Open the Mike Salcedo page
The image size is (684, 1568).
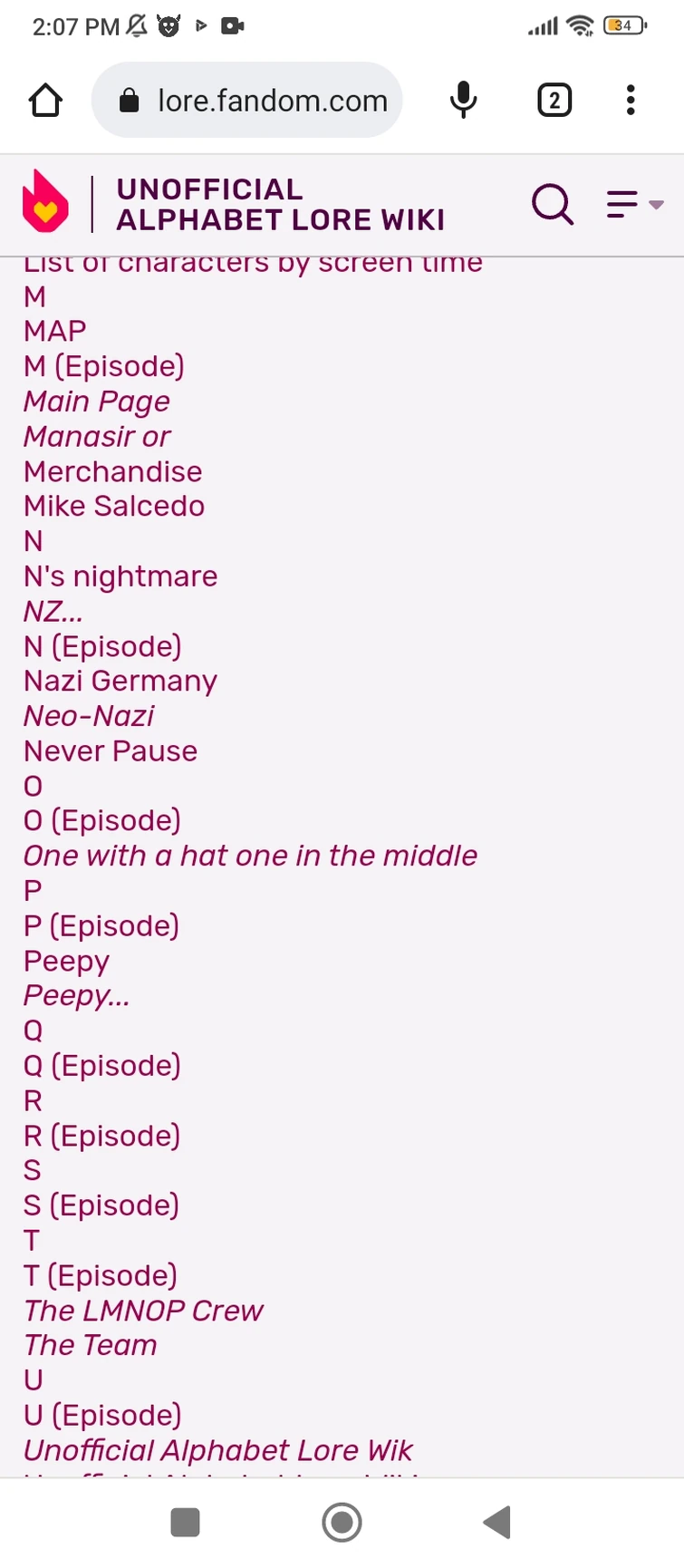[x=114, y=506]
